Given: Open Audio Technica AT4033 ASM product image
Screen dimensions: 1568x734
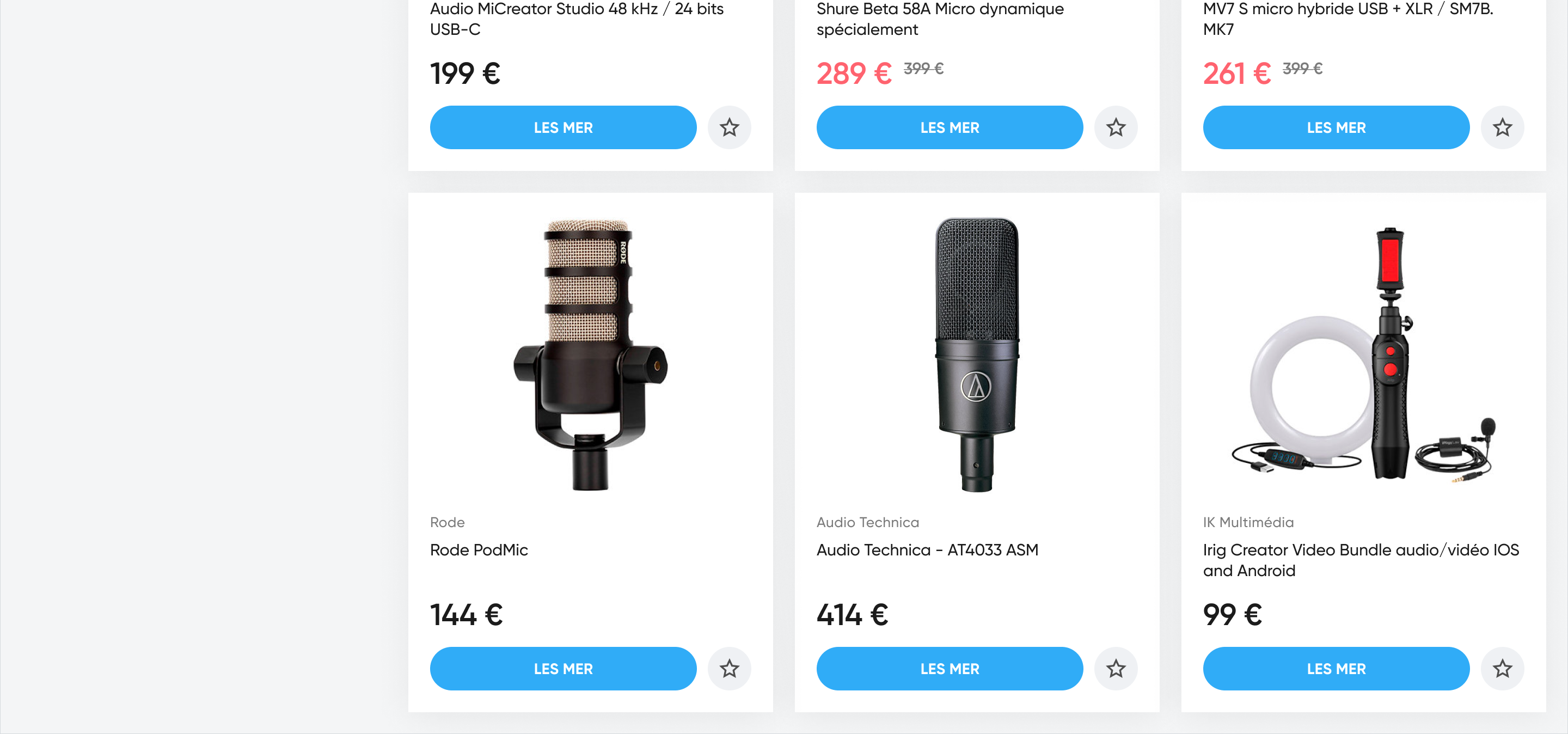Looking at the screenshot, I should [976, 354].
